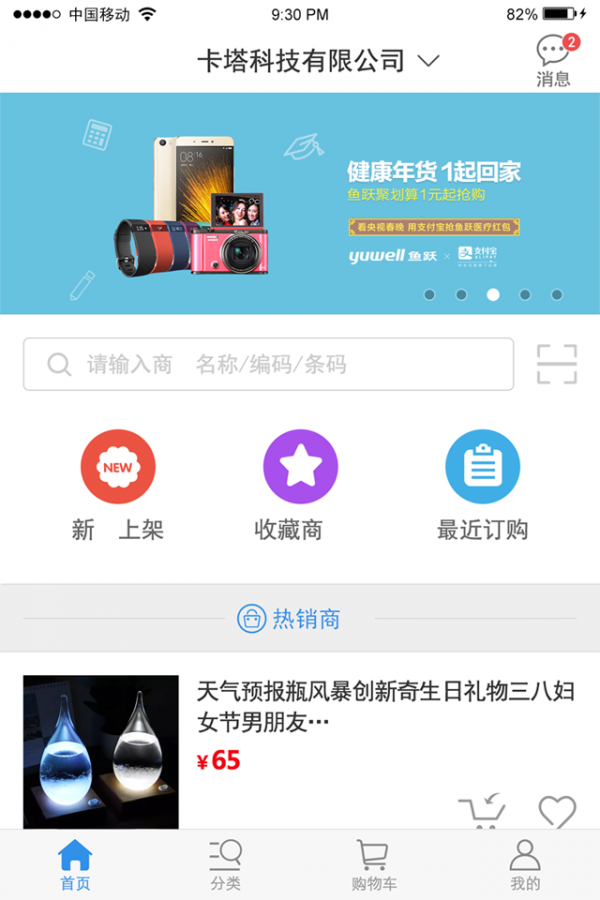Add 天气预报瓶 to the shopping cart
This screenshot has width=600, height=900.
pos(481,812)
